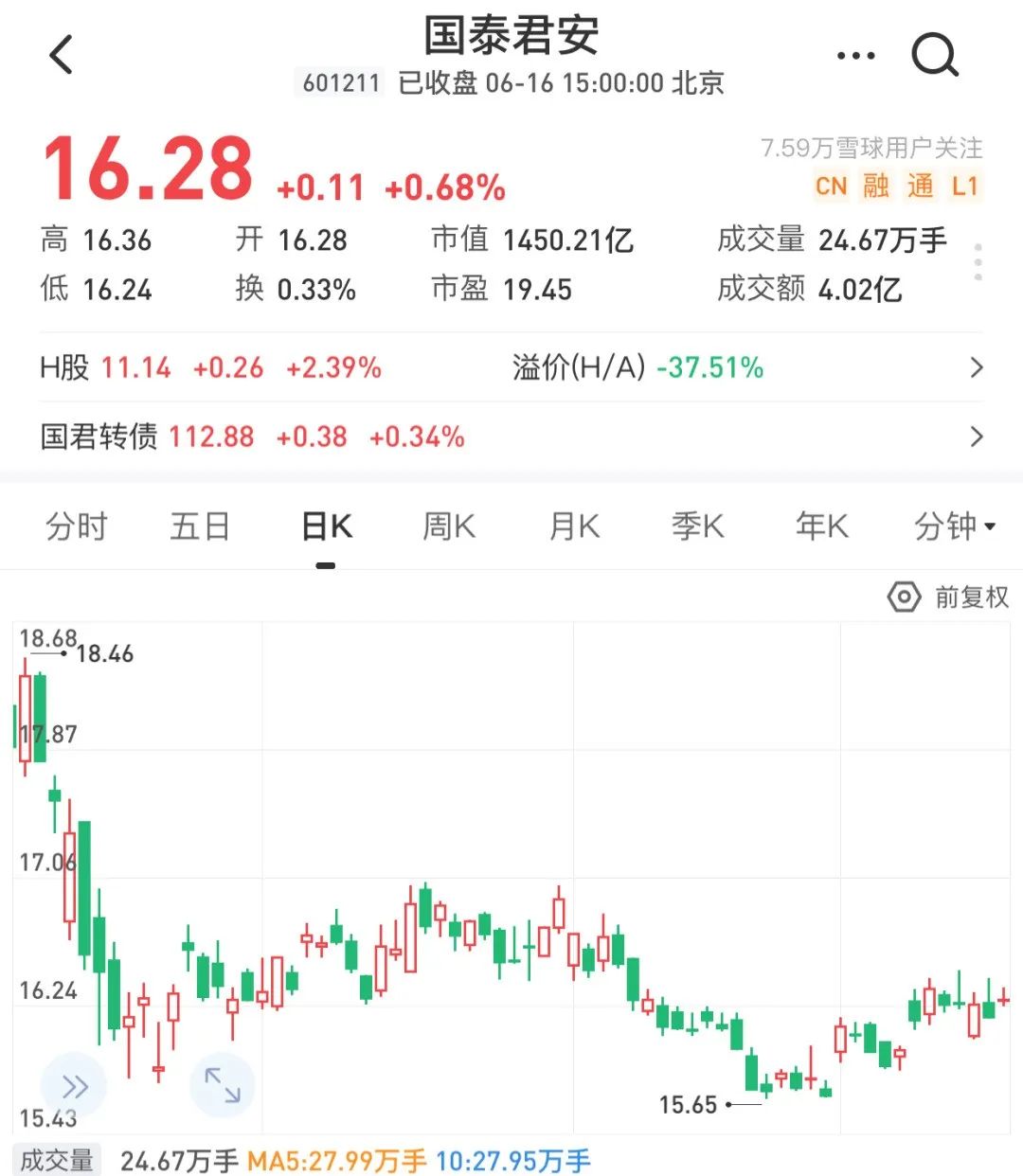Open the three-dot overflow menu
This screenshot has width=1023, height=1176.
coord(855,56)
